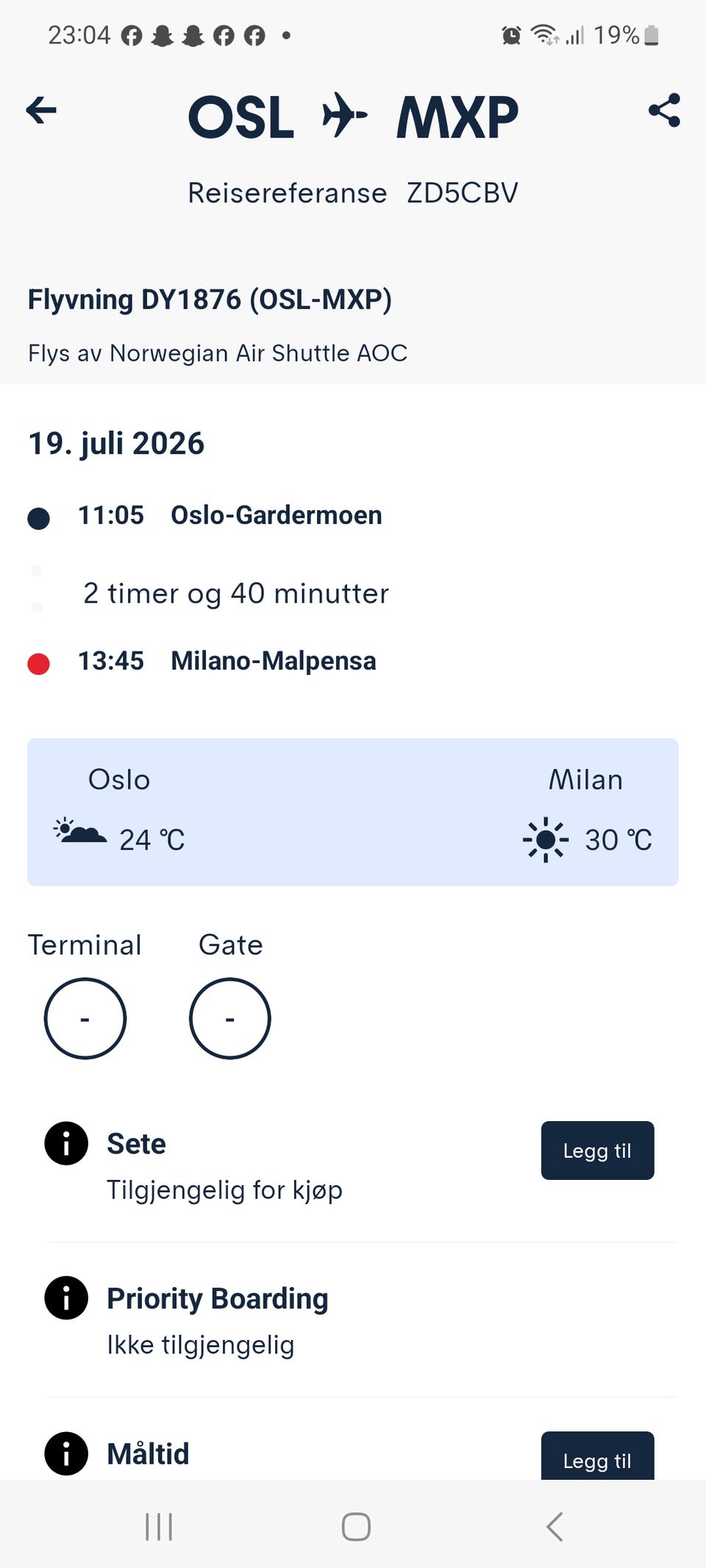The image size is (706, 1568).
Task: Add a seat with Legg til
Action: 597,1150
